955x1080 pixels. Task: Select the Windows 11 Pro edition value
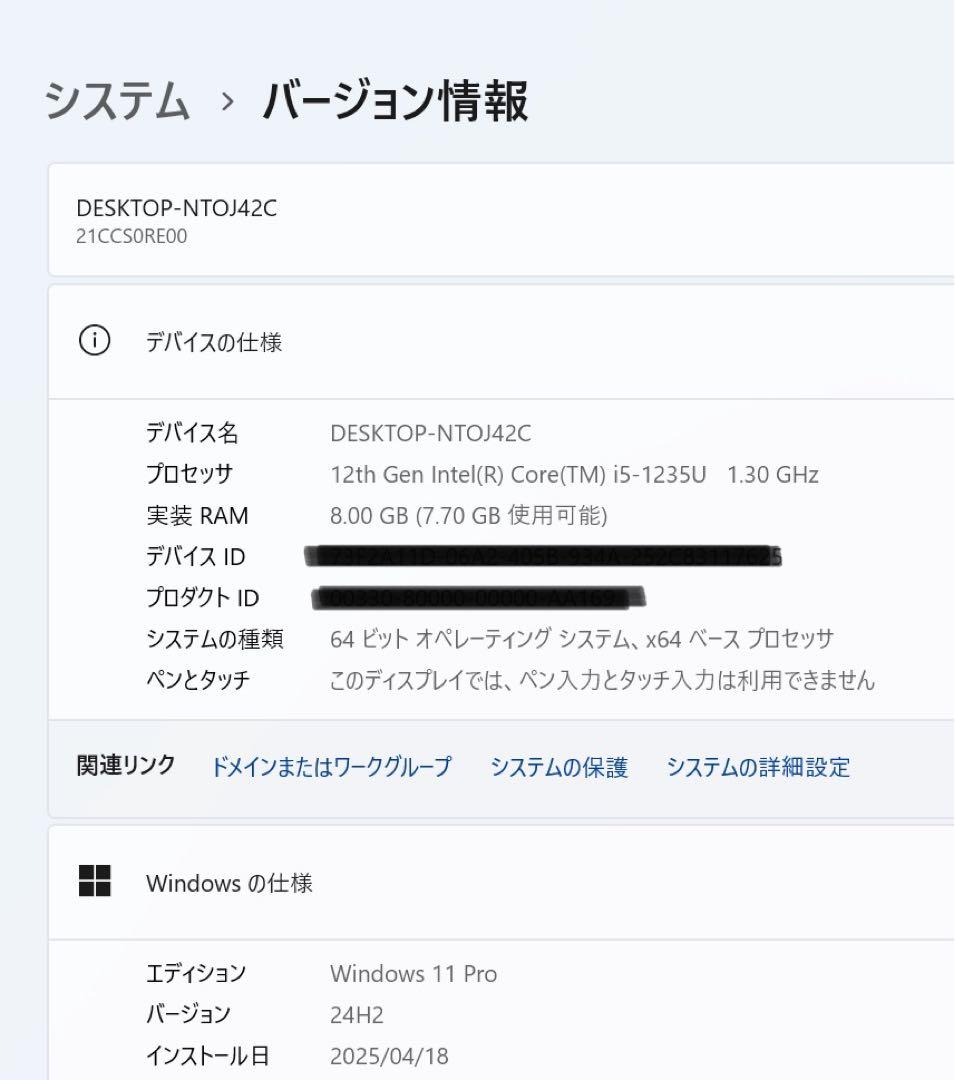(413, 973)
